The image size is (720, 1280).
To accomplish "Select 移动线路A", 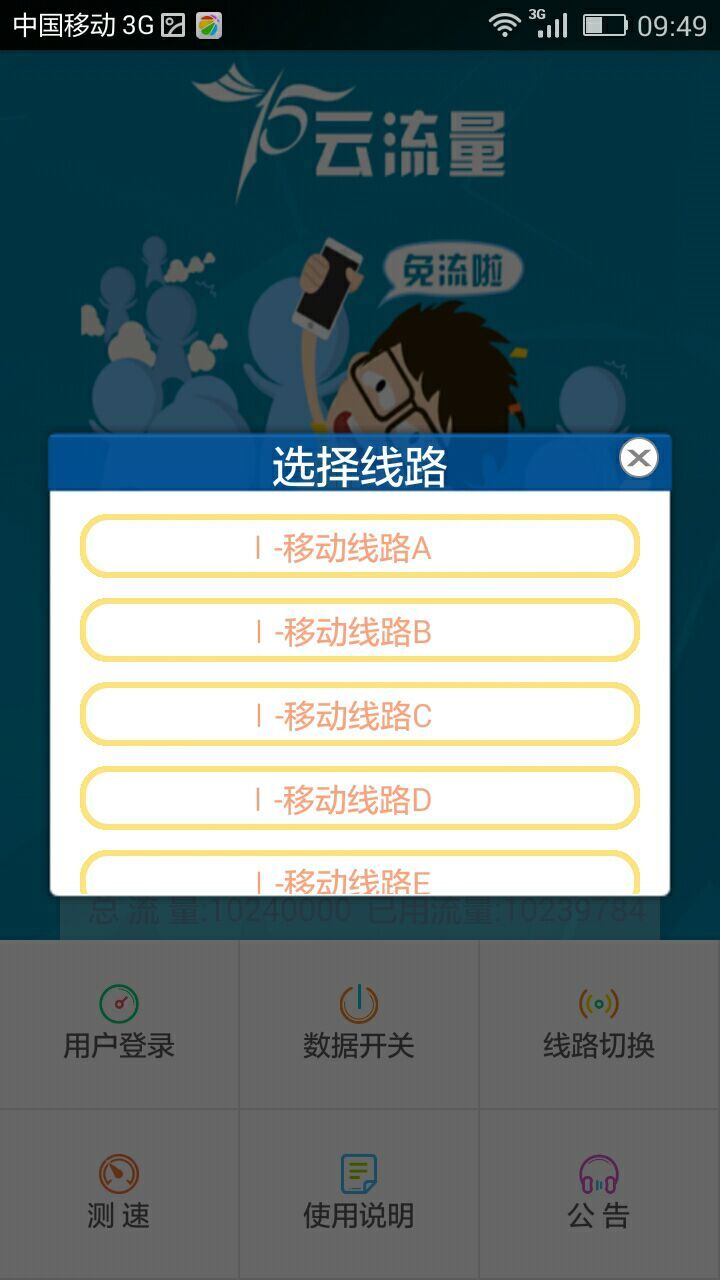I will (359, 547).
